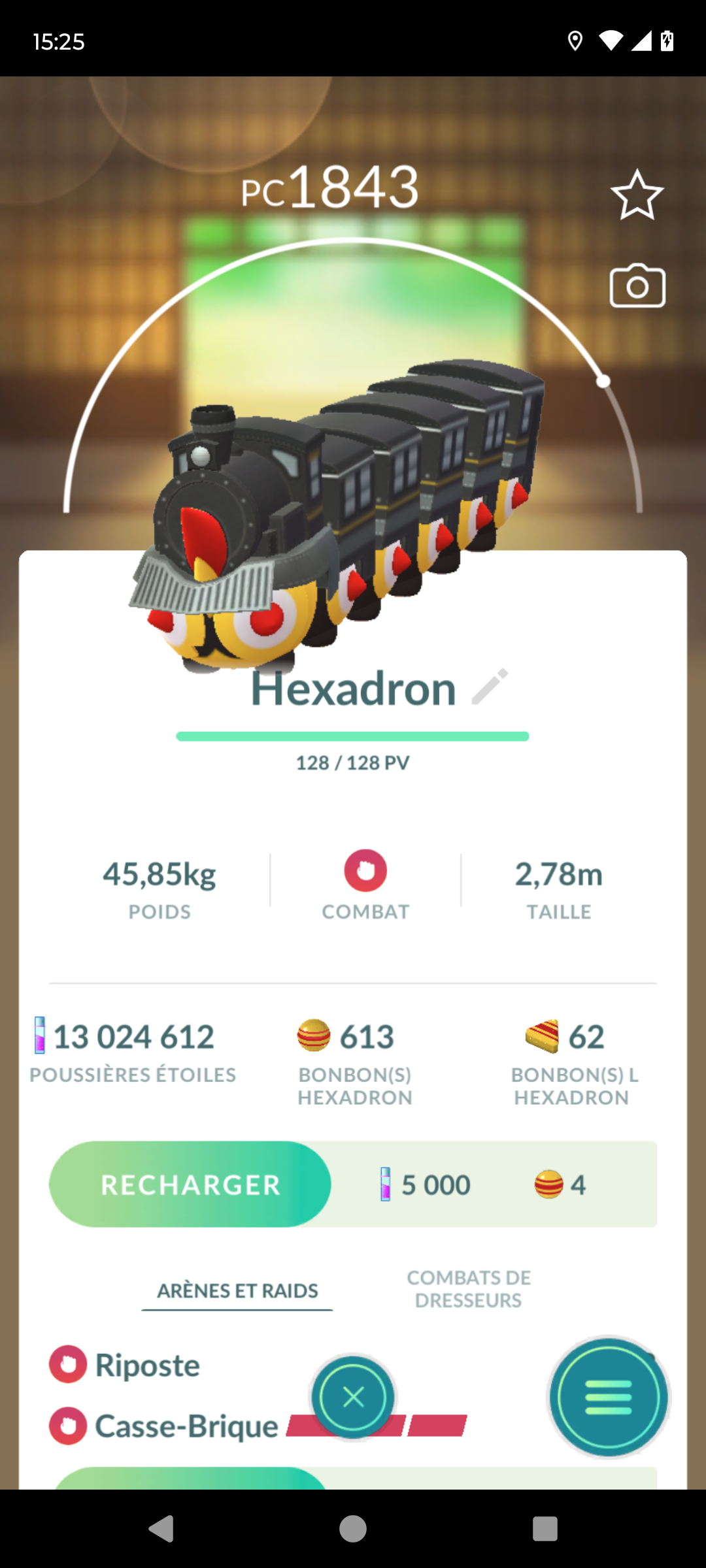Tap the RECHARGER power-up button
This screenshot has width=706, height=1568.
pos(190,1184)
